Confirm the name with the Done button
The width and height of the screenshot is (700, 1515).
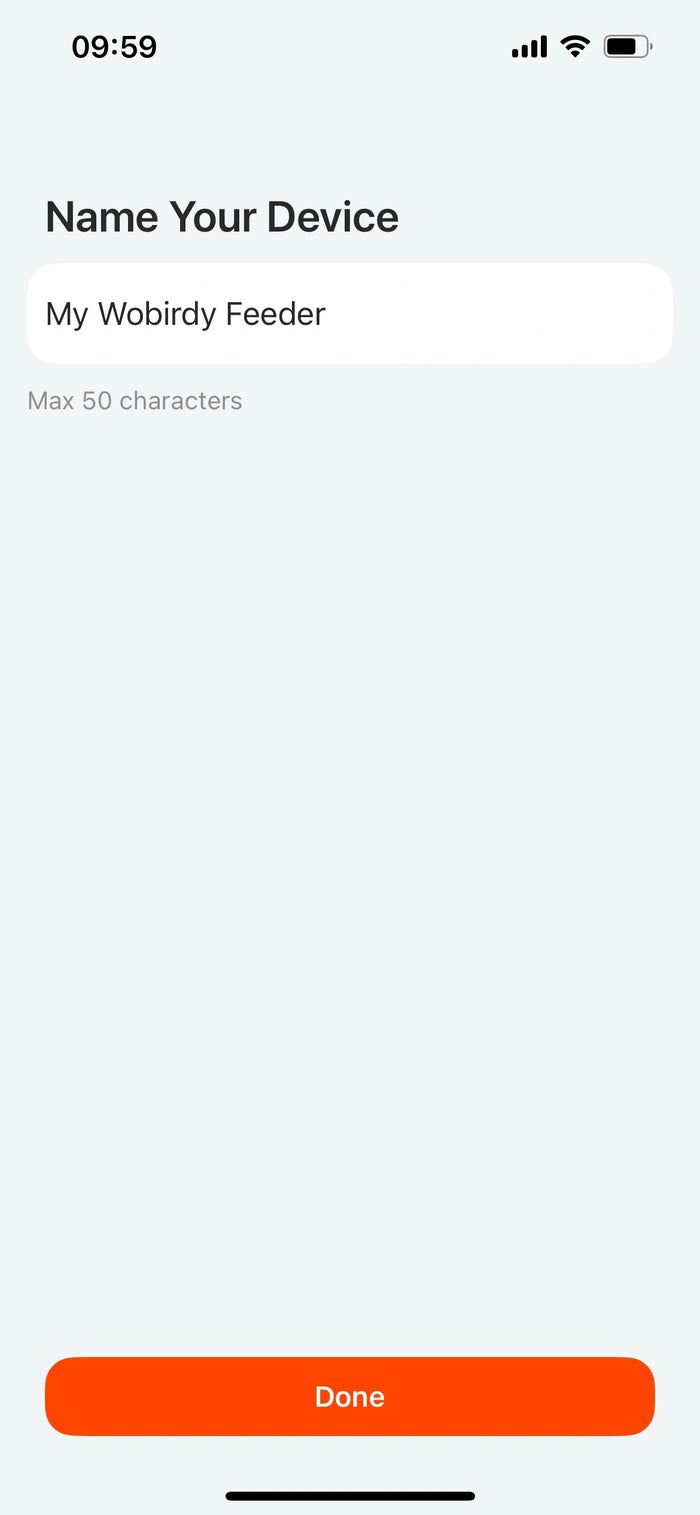pyautogui.click(x=350, y=1396)
